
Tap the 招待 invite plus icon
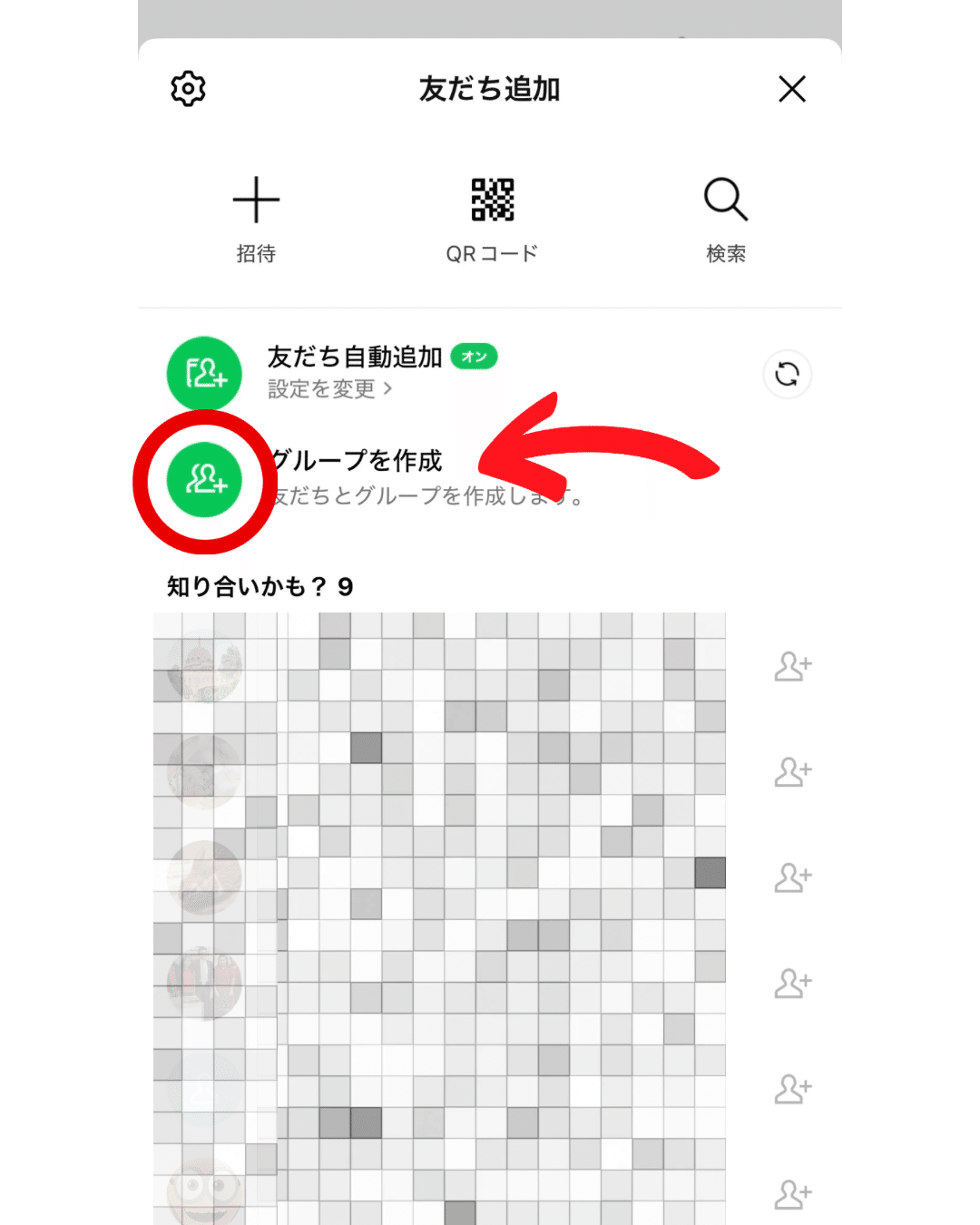coord(255,200)
